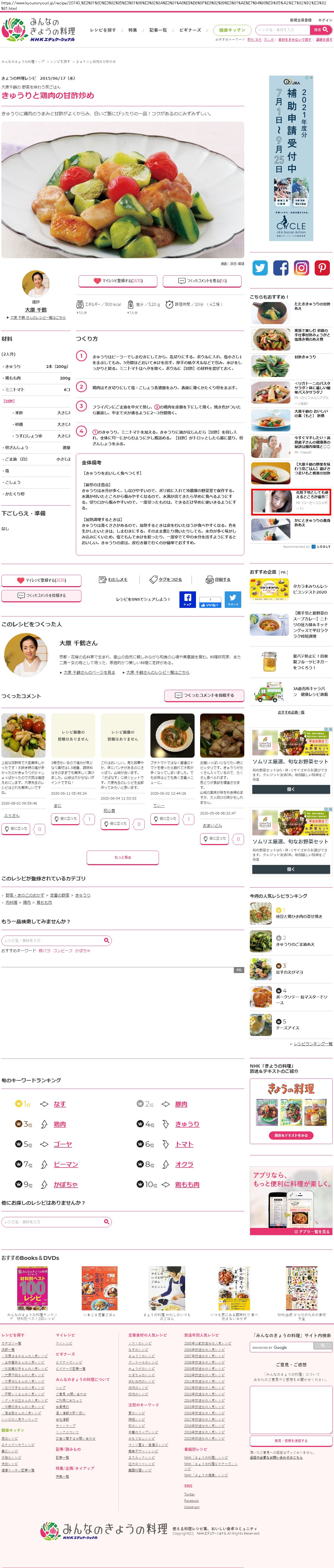Image resolution: width=334 pixels, height=1568 pixels.
Task: Focus the recipe search field in header
Action: click(282, 29)
